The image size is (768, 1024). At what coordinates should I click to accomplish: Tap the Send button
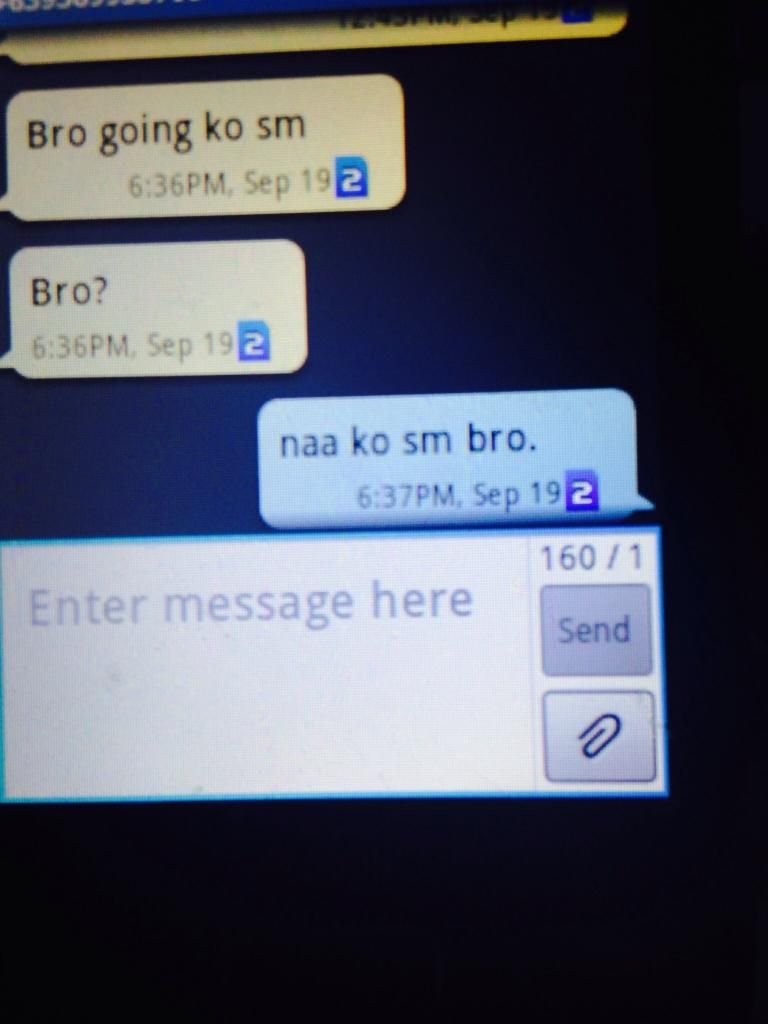click(596, 630)
